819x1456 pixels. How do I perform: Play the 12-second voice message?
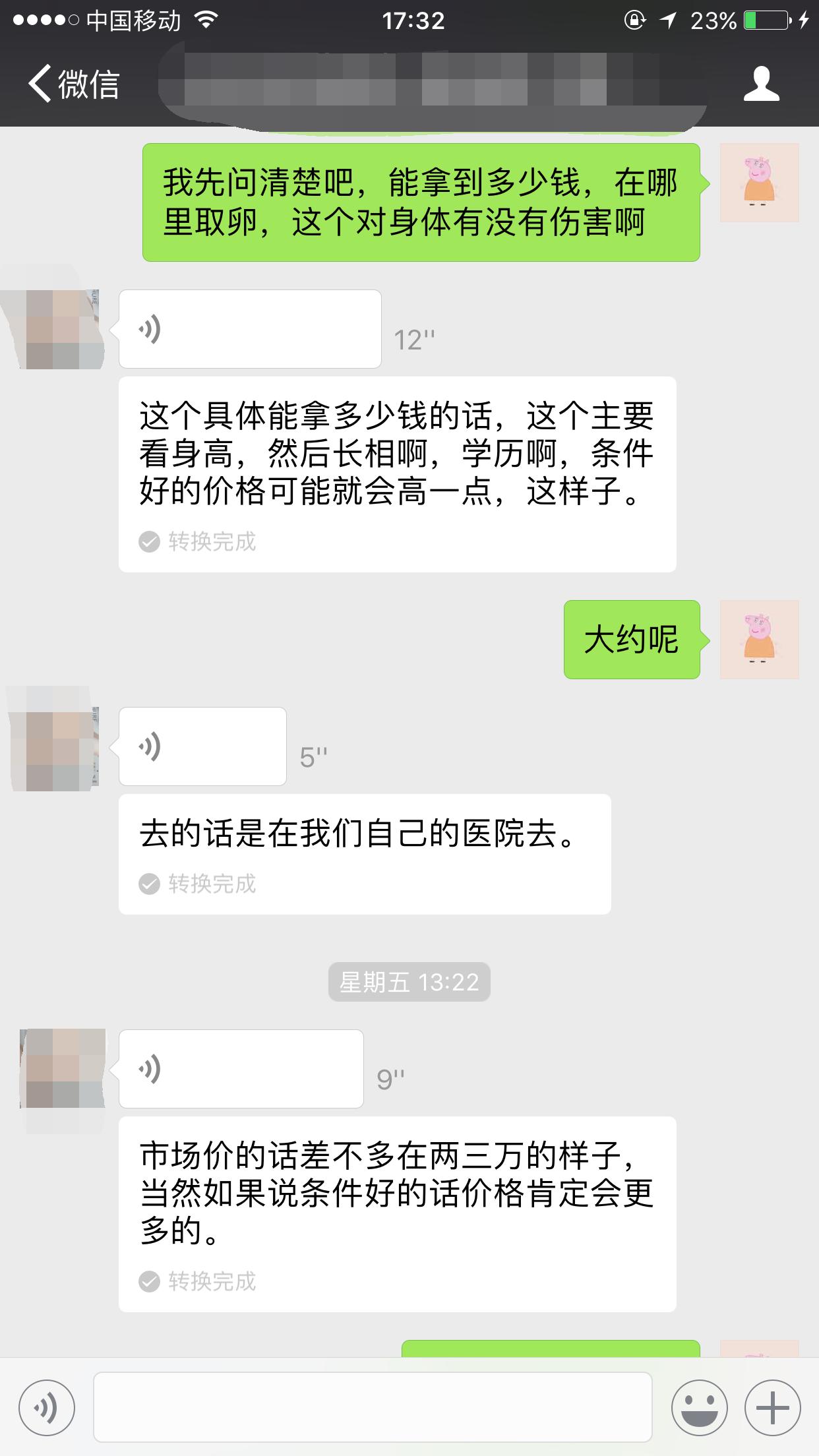click(x=251, y=330)
